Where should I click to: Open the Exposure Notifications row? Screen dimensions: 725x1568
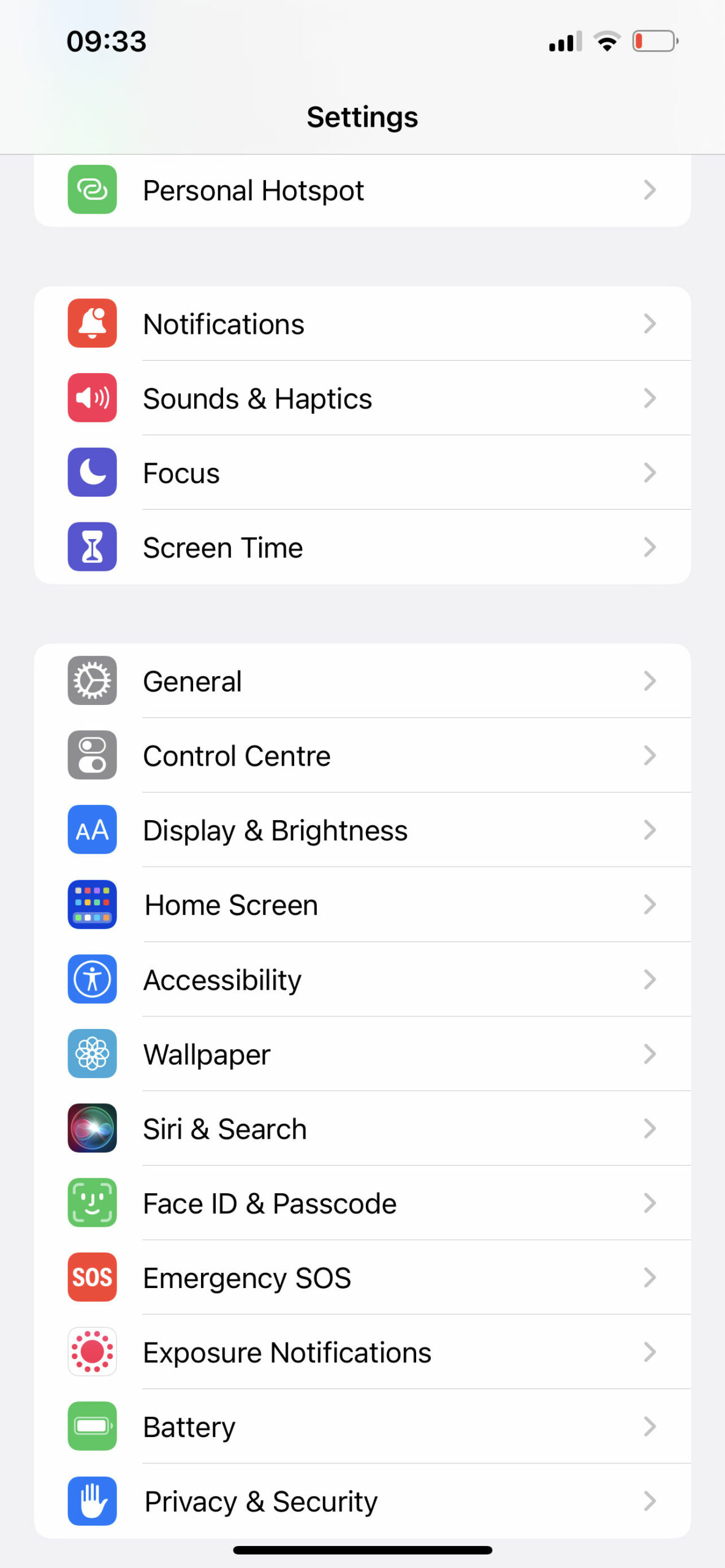point(362,1352)
